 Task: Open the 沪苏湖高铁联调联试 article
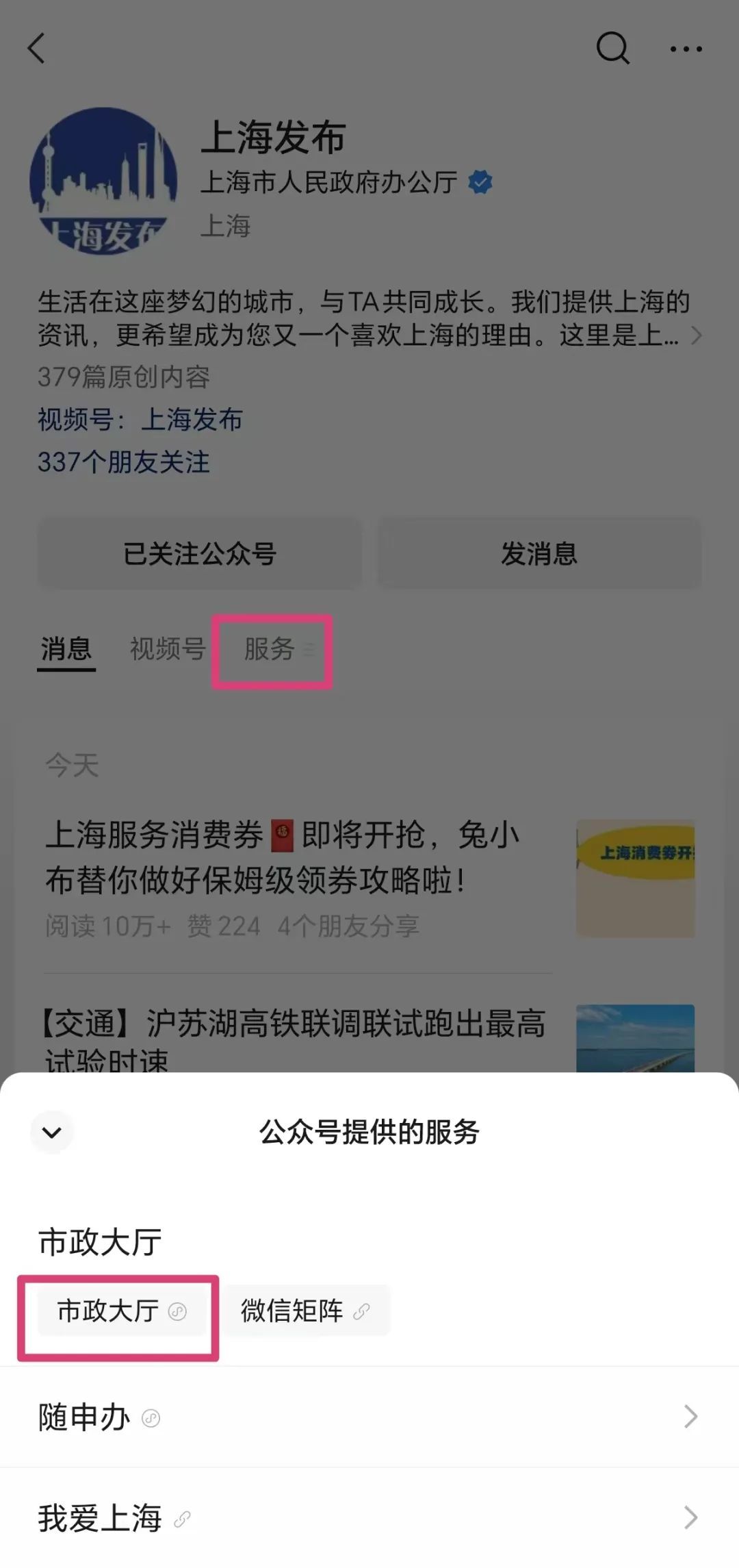[294, 1034]
